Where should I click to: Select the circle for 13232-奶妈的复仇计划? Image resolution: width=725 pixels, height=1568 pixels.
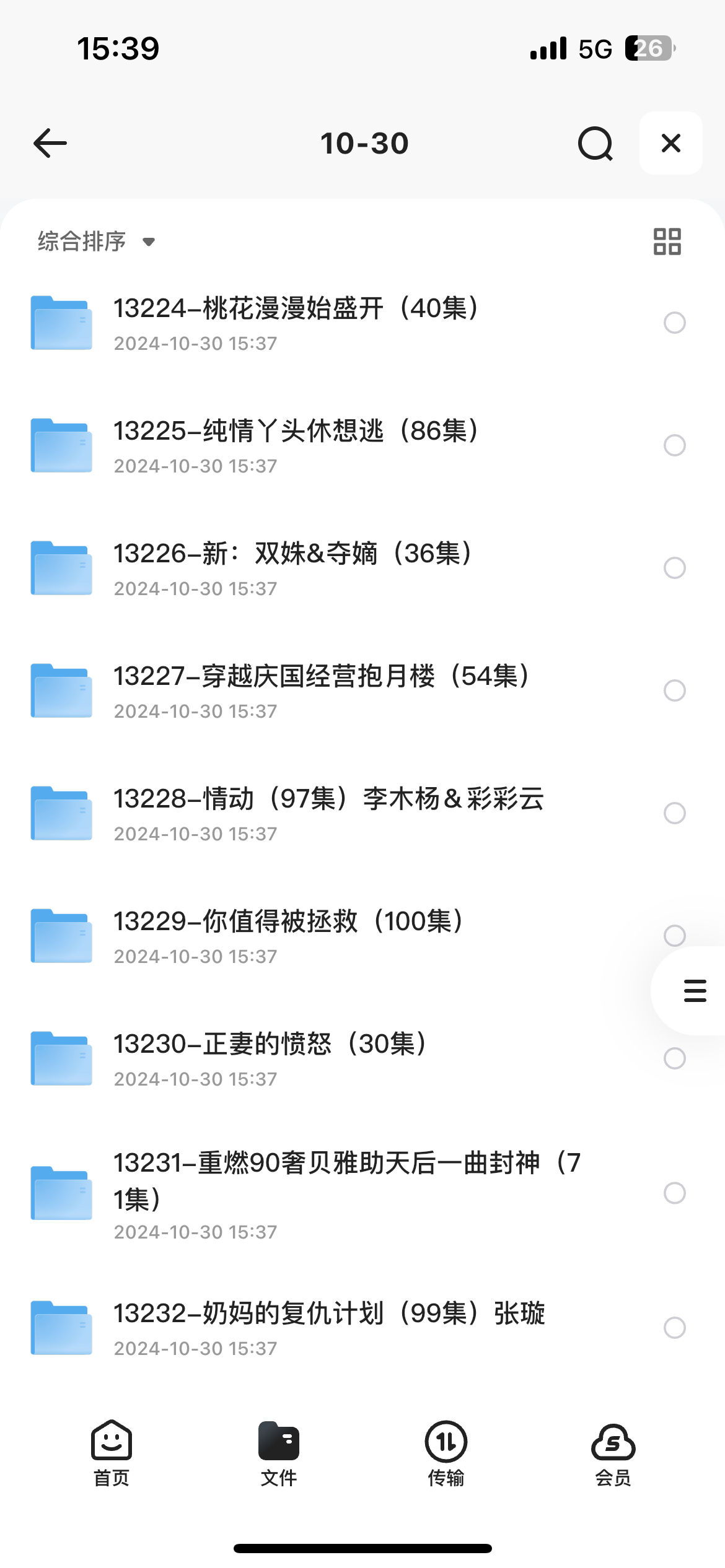(674, 1328)
